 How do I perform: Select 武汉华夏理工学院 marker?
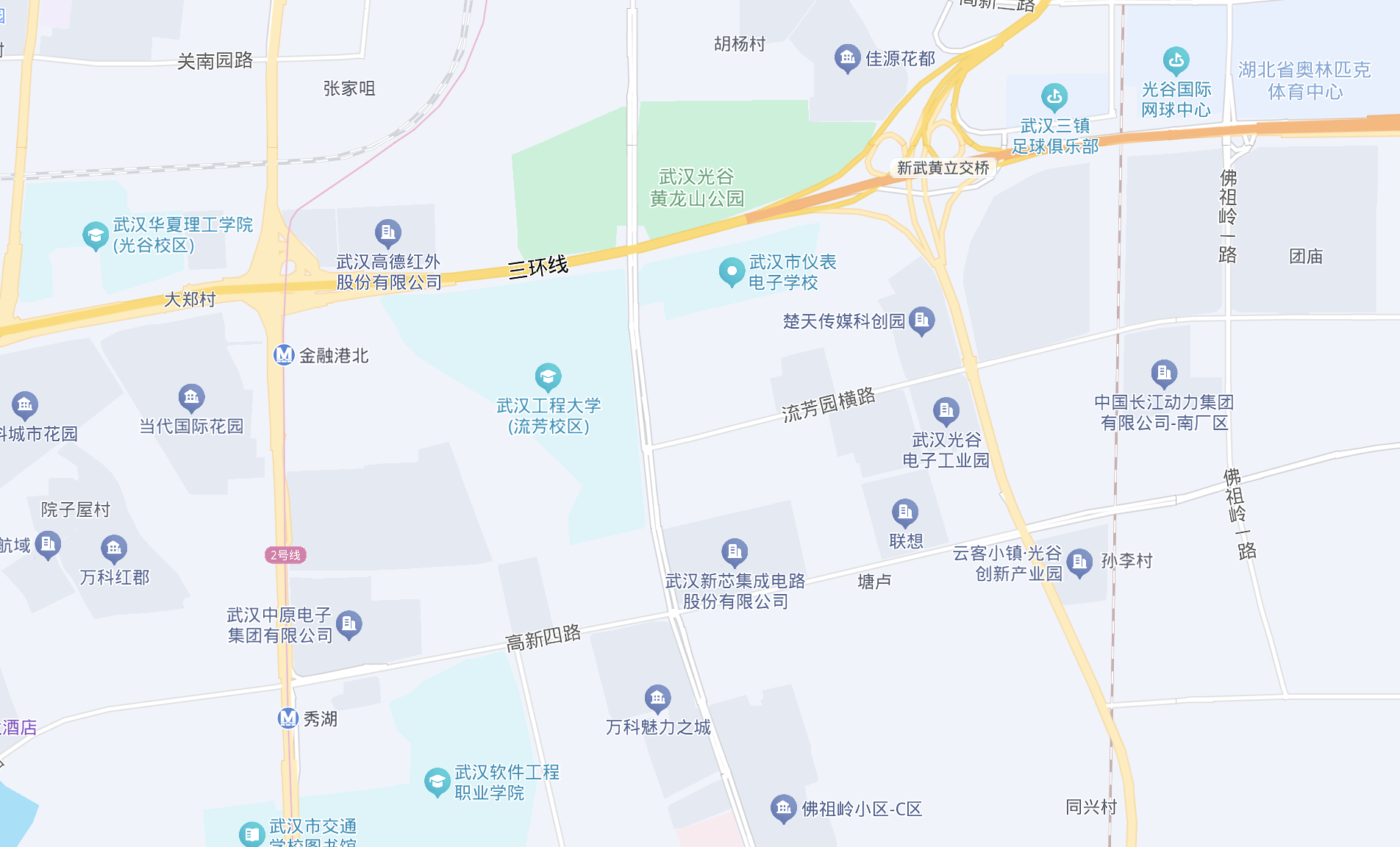[x=96, y=235]
